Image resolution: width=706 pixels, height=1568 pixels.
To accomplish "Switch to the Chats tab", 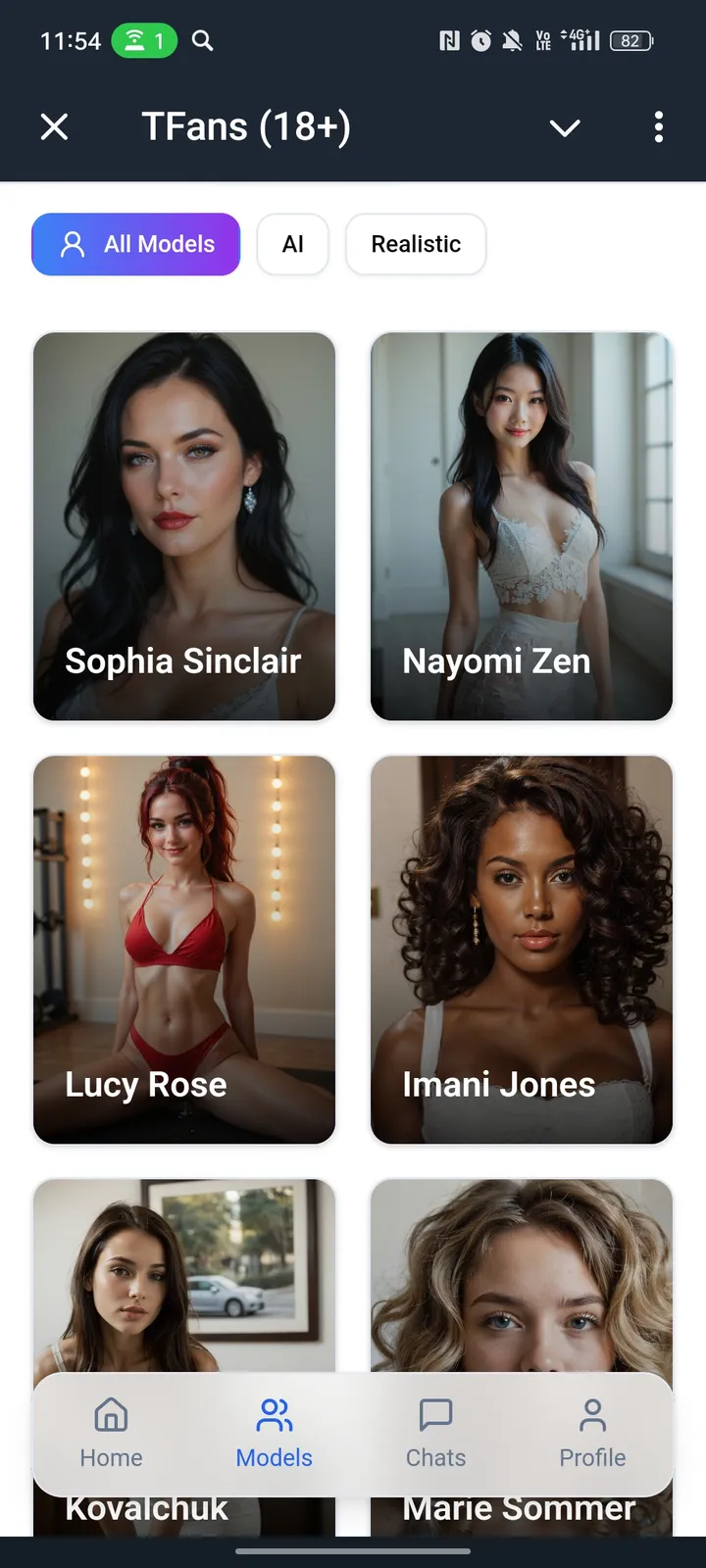I will 435,1433.
